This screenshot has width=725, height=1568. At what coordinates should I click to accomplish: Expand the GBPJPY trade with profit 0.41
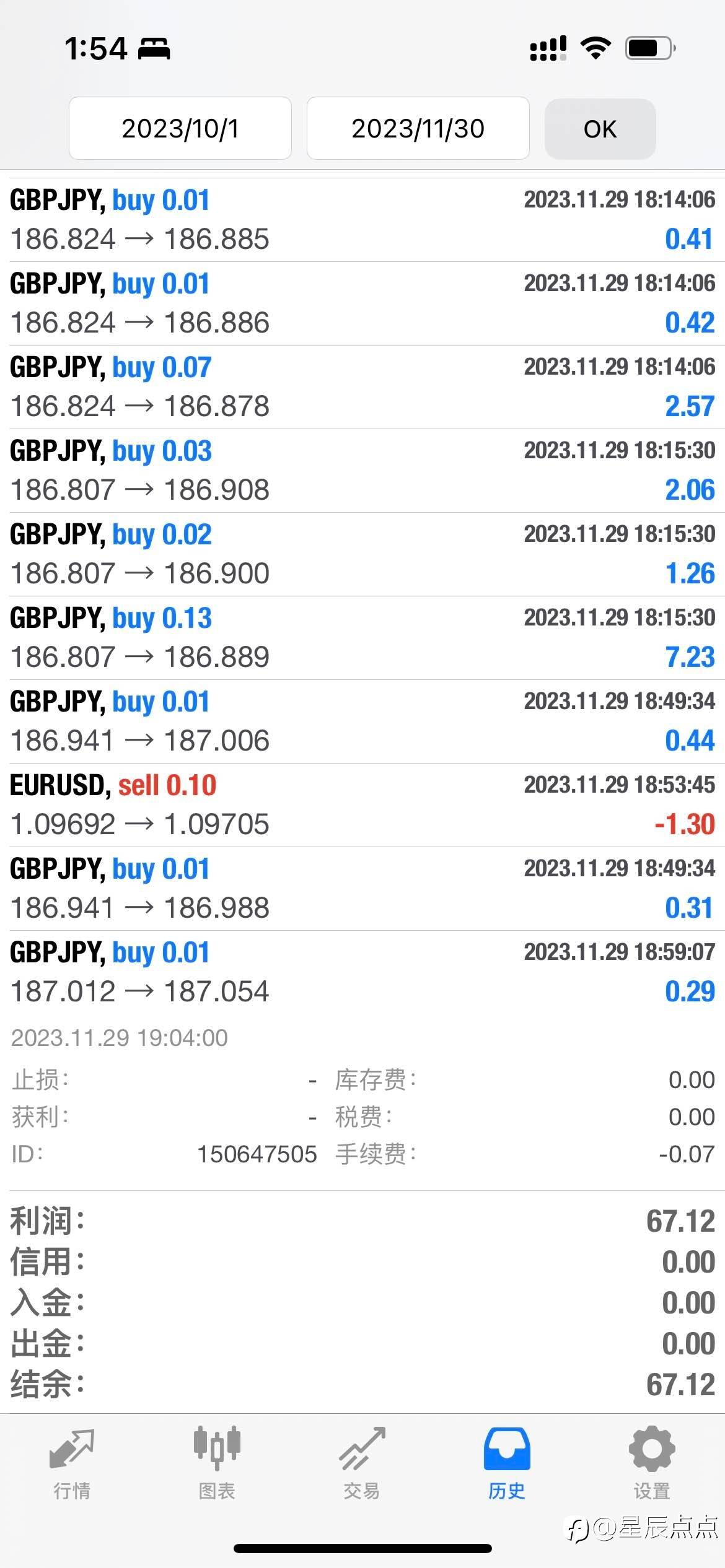362,220
